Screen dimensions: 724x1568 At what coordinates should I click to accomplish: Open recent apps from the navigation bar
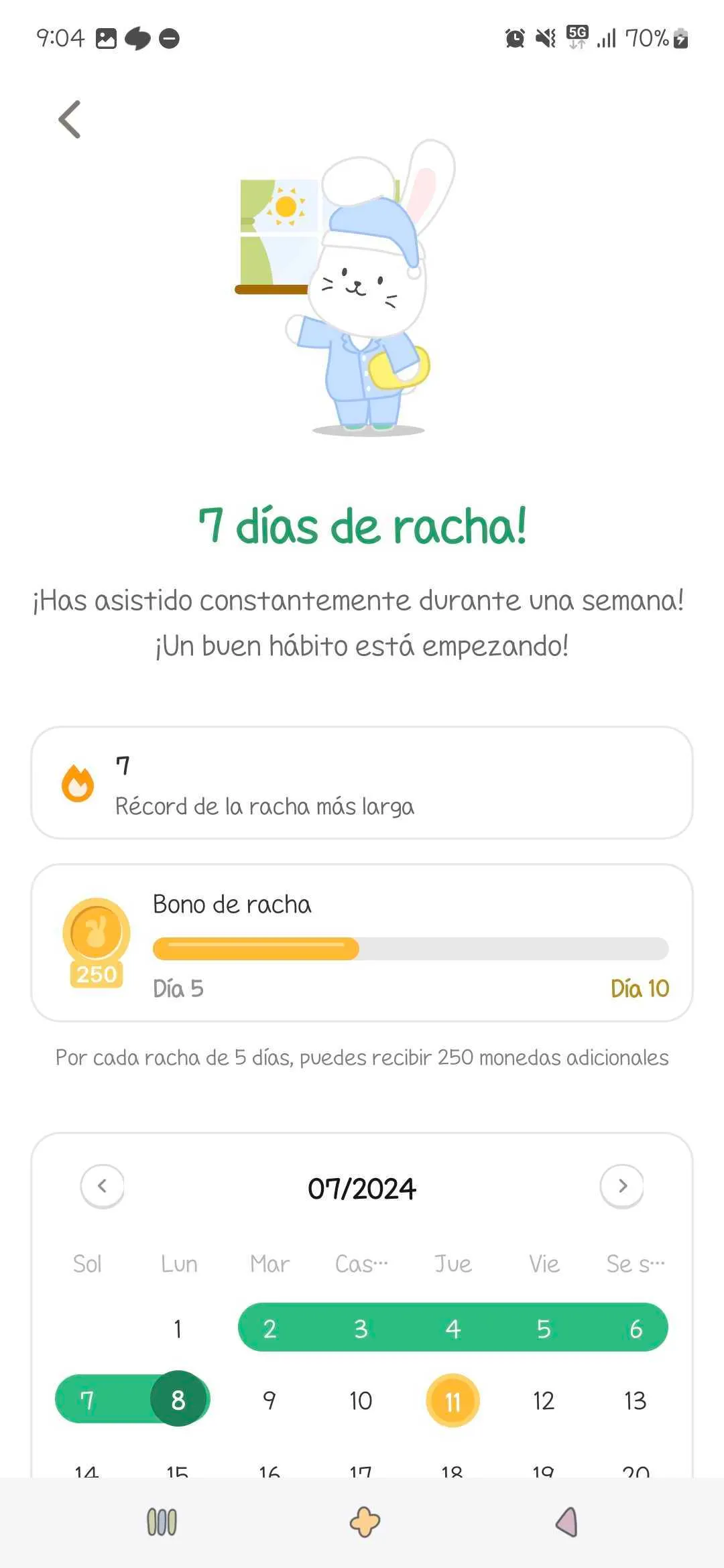point(162,1522)
